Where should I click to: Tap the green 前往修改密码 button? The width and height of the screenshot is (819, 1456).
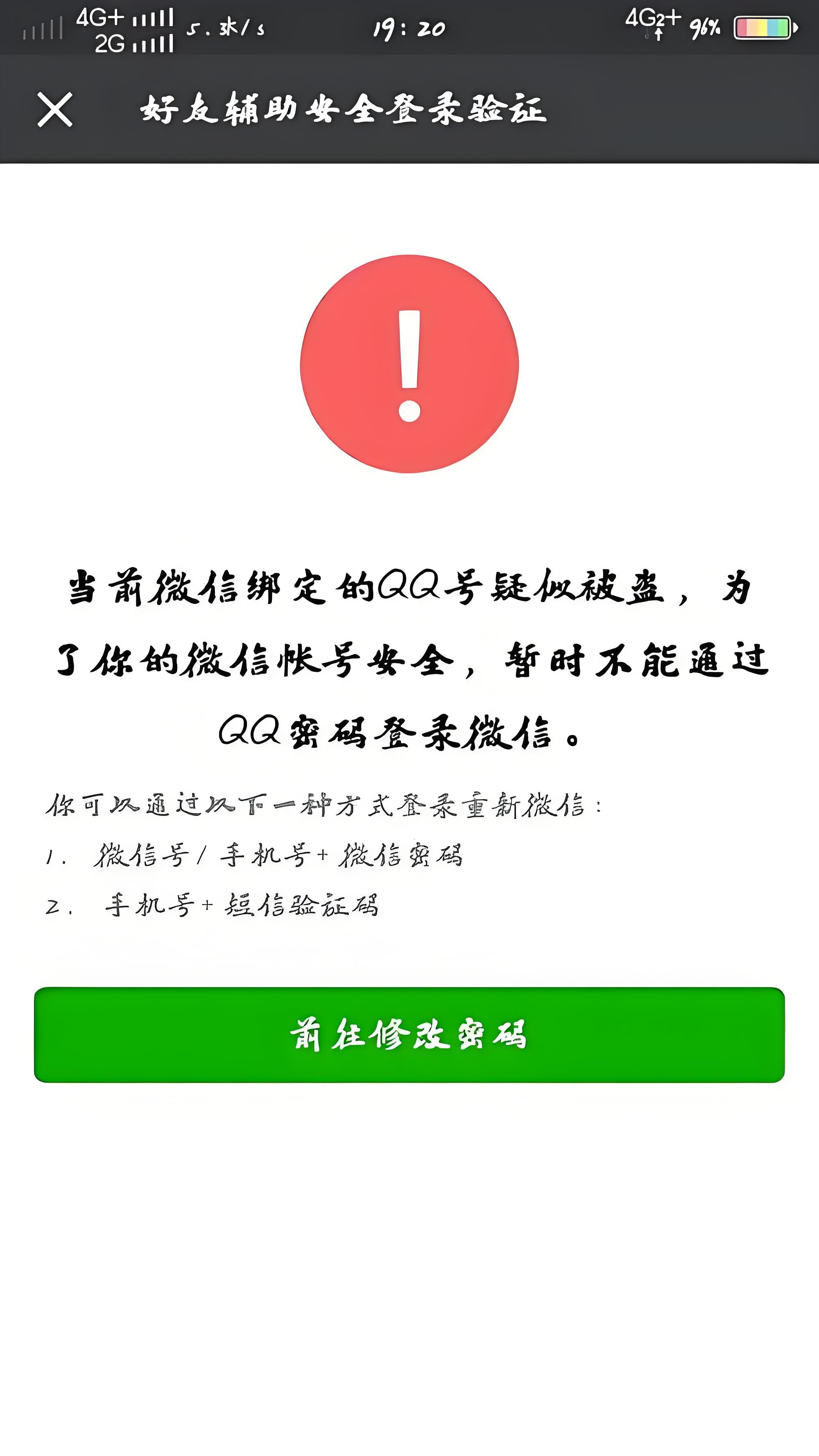tap(409, 1035)
